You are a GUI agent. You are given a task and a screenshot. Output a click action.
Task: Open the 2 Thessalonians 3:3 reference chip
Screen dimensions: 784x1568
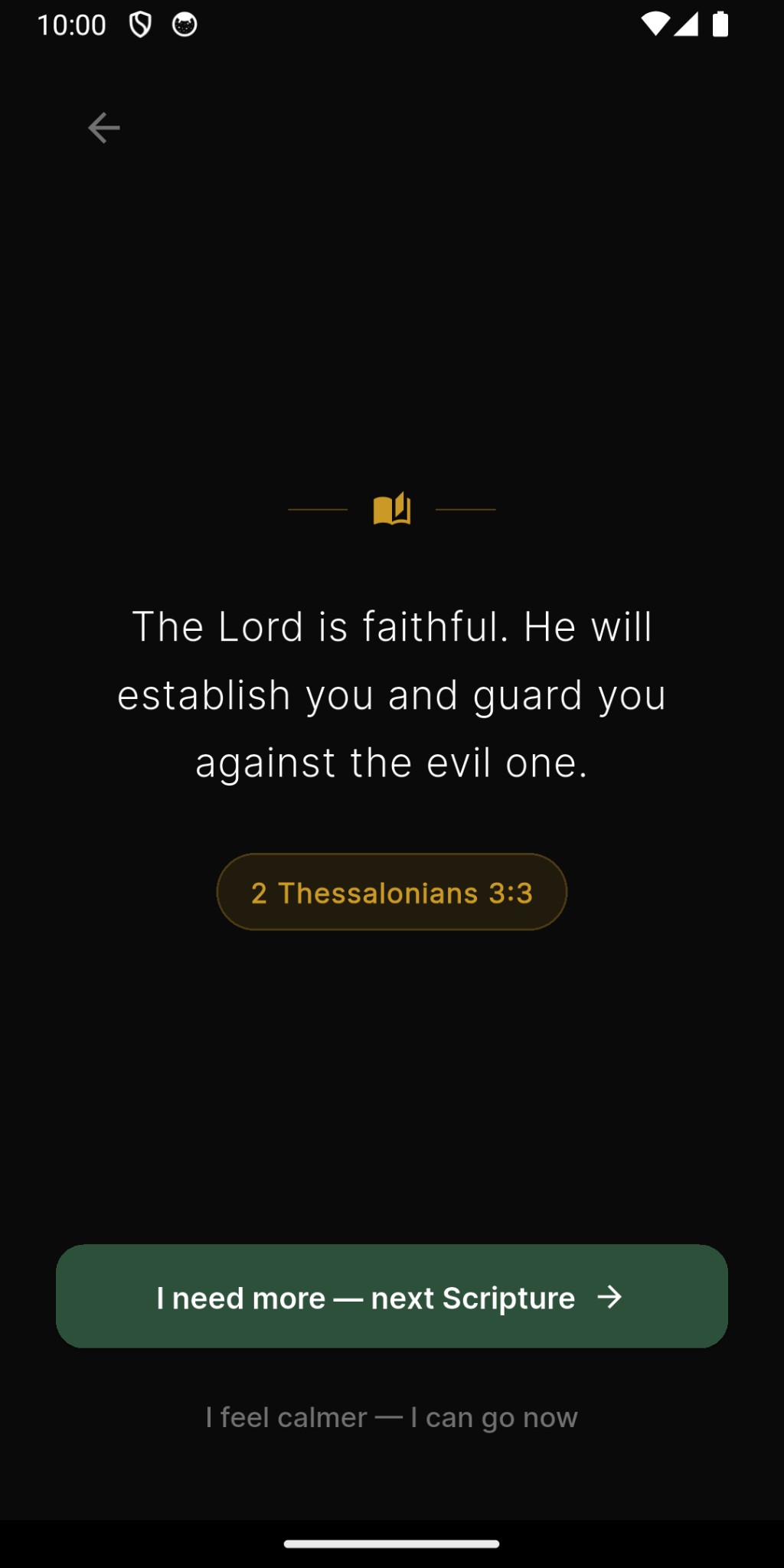391,892
